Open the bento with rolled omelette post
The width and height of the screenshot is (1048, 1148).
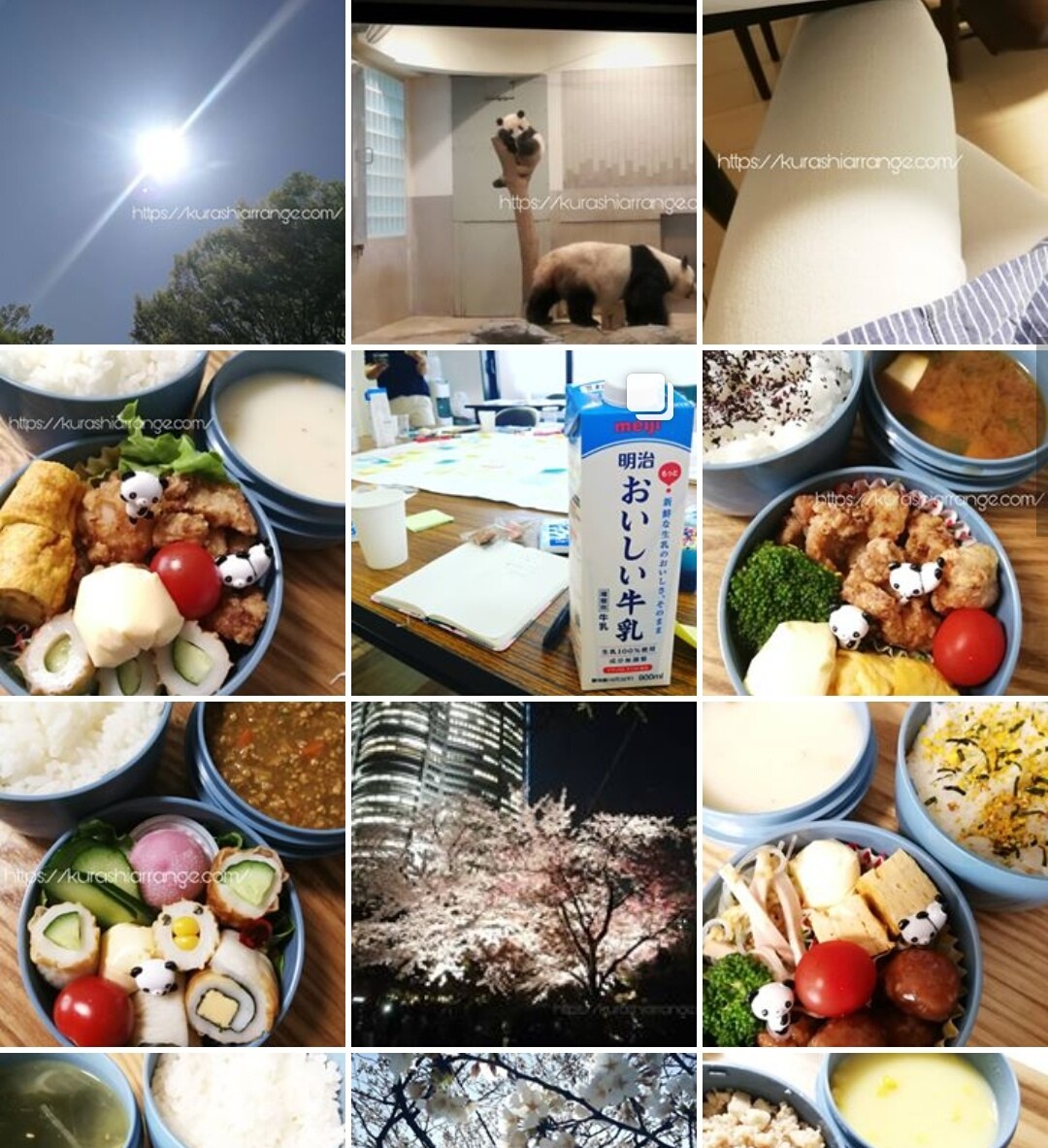pos(172,522)
